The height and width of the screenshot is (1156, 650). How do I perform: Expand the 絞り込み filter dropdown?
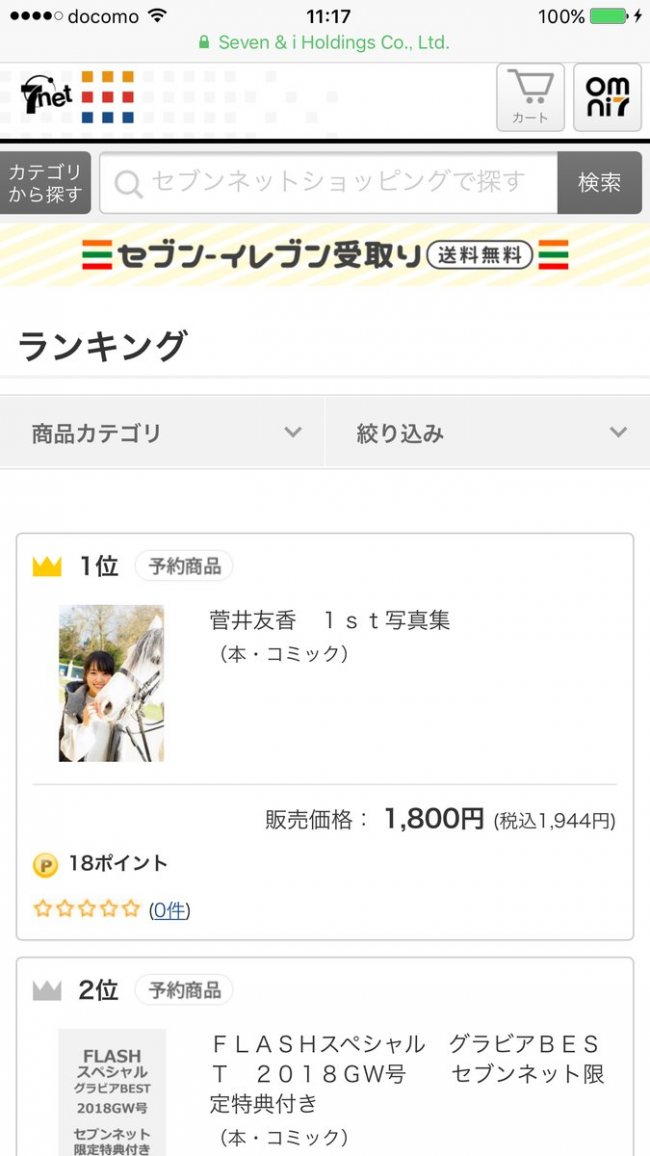click(487, 433)
